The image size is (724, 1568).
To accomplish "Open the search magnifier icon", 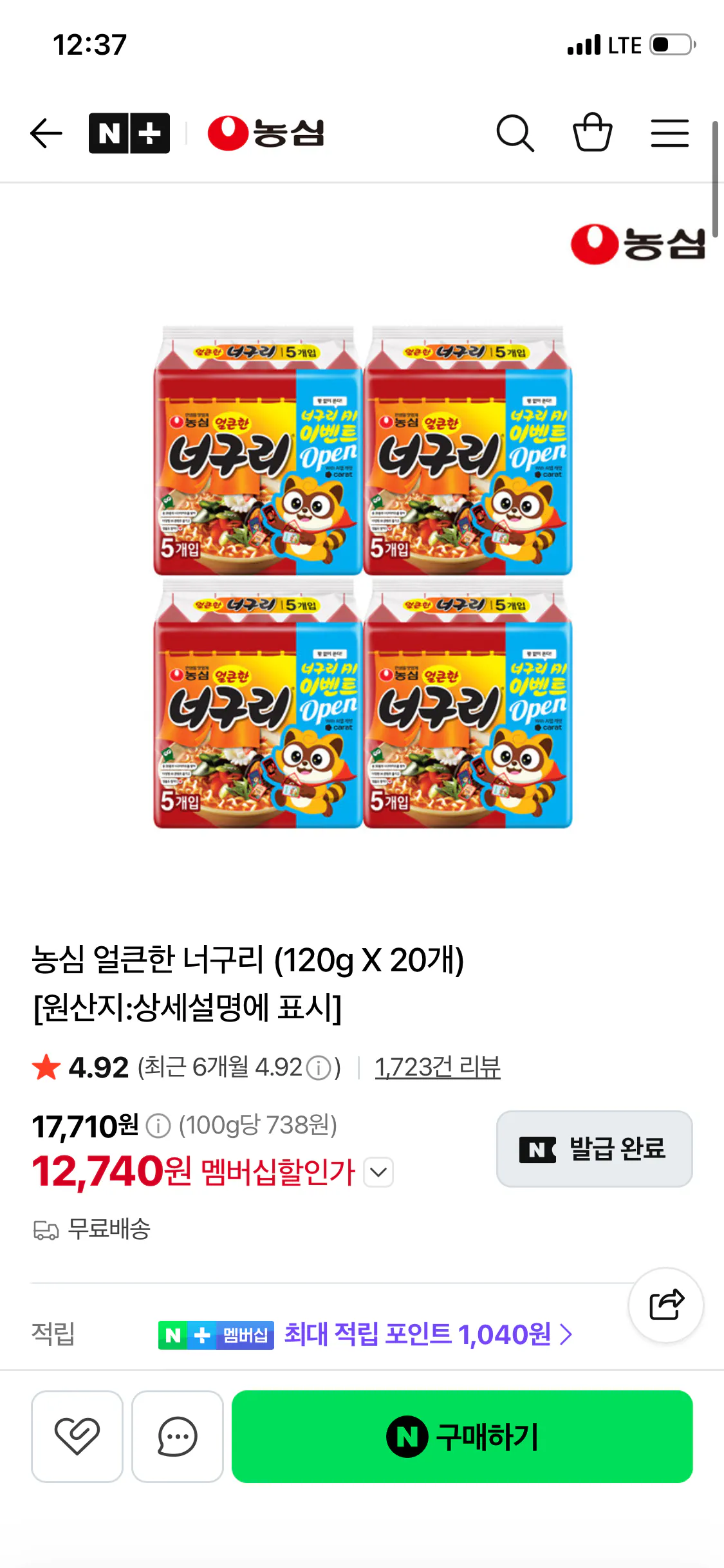I will point(515,133).
